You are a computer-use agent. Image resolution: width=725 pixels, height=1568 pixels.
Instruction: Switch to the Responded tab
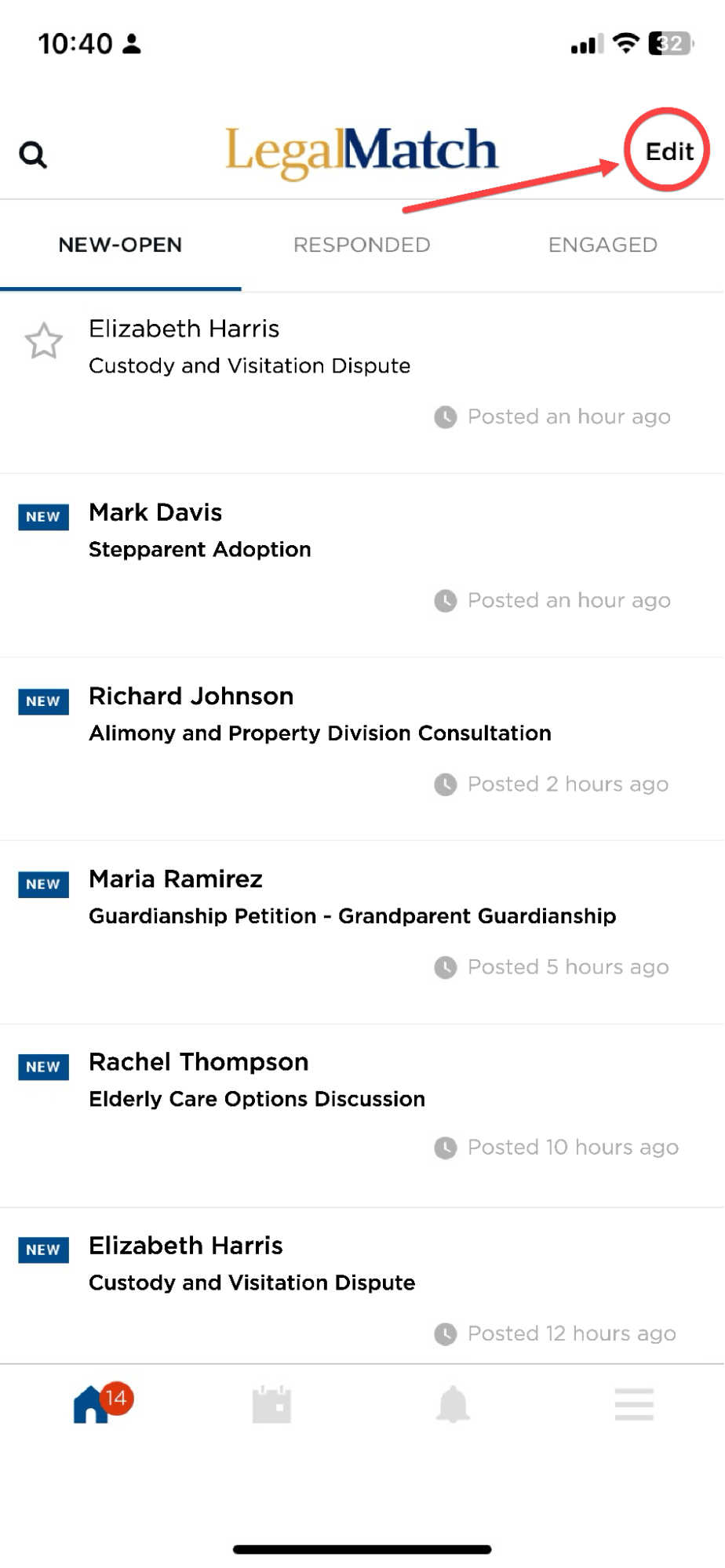(362, 246)
